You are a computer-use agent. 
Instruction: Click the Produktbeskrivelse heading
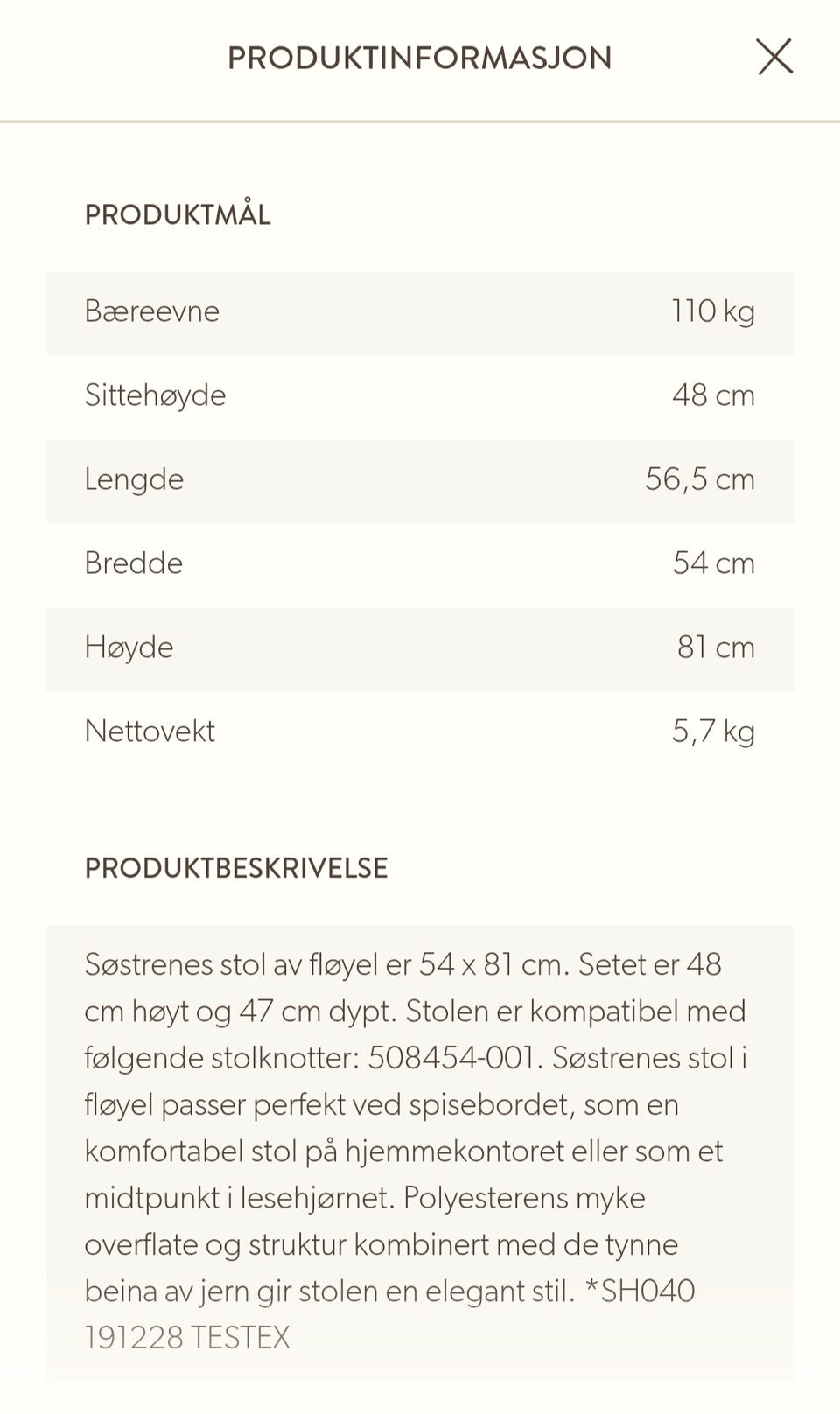coord(236,869)
